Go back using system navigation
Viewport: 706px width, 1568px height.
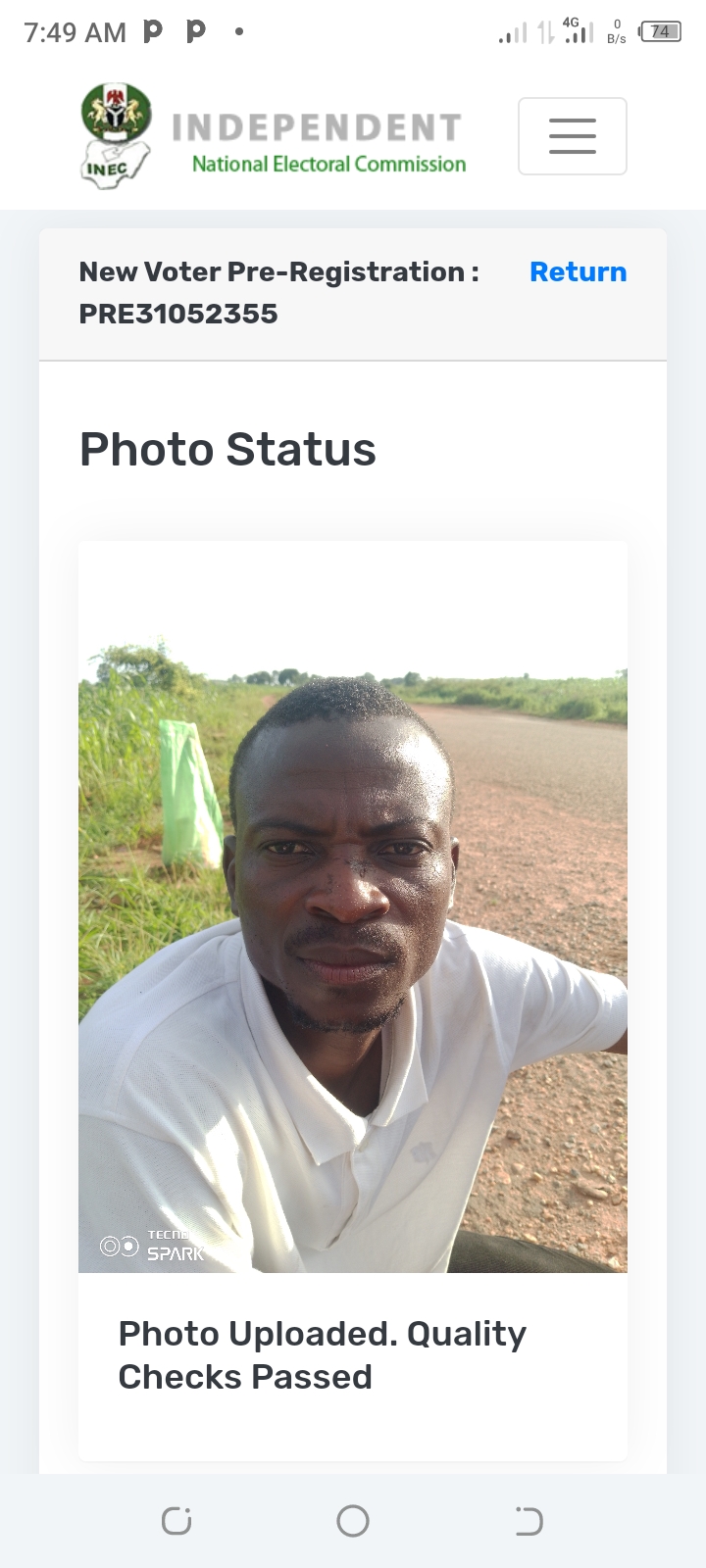click(529, 1521)
